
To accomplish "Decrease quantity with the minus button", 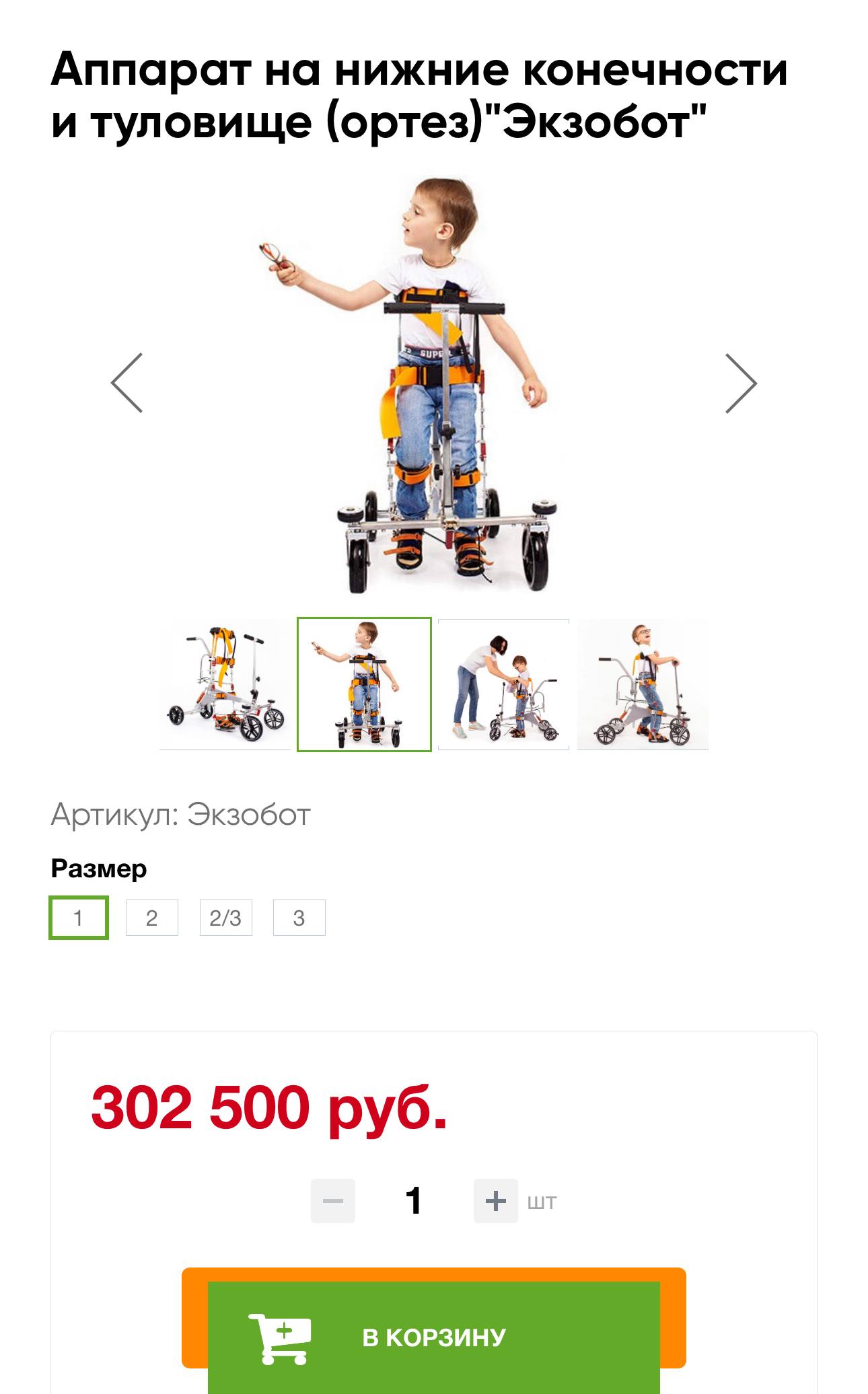I will point(333,1201).
